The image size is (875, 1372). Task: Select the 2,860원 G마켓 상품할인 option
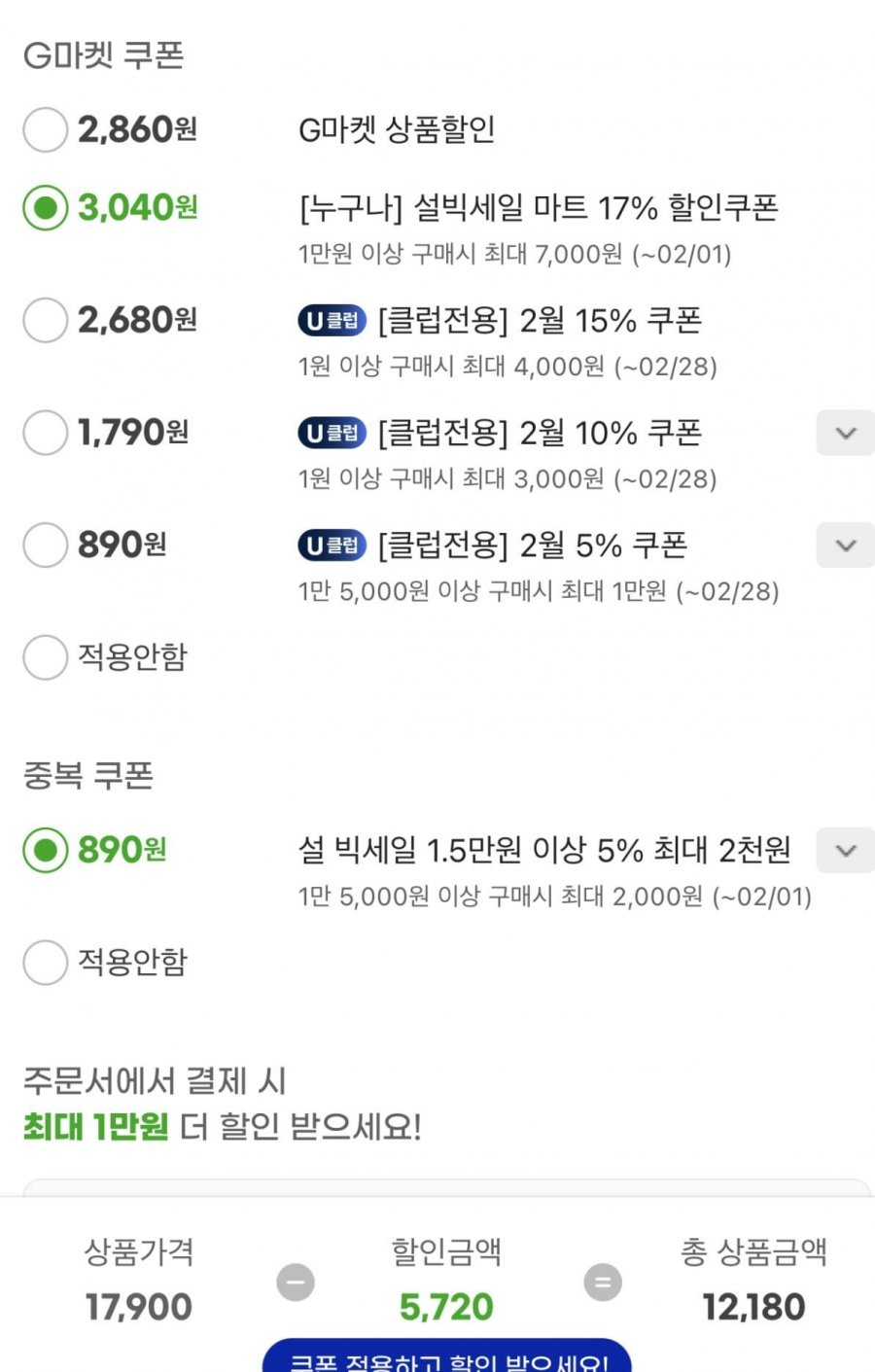click(x=45, y=129)
